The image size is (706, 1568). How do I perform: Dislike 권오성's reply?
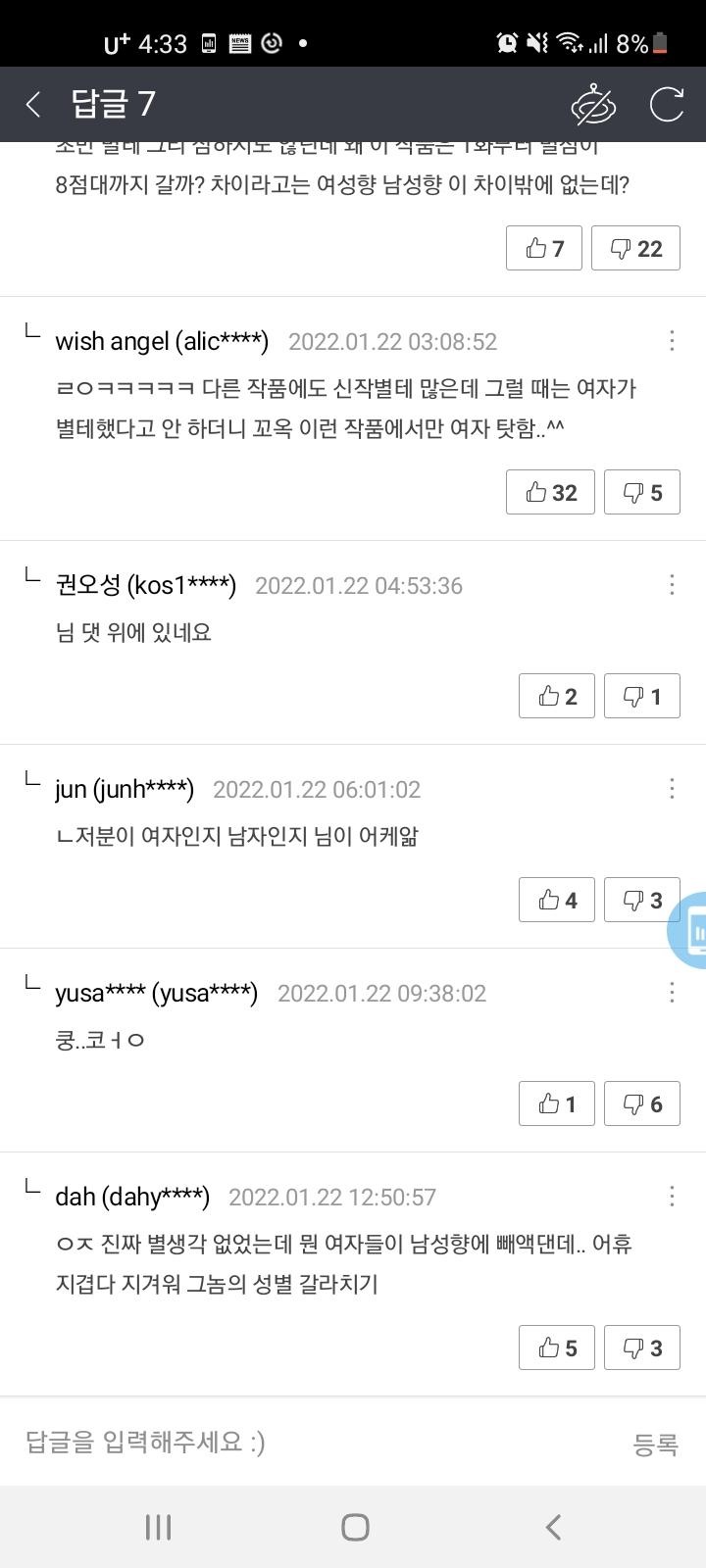[642, 696]
